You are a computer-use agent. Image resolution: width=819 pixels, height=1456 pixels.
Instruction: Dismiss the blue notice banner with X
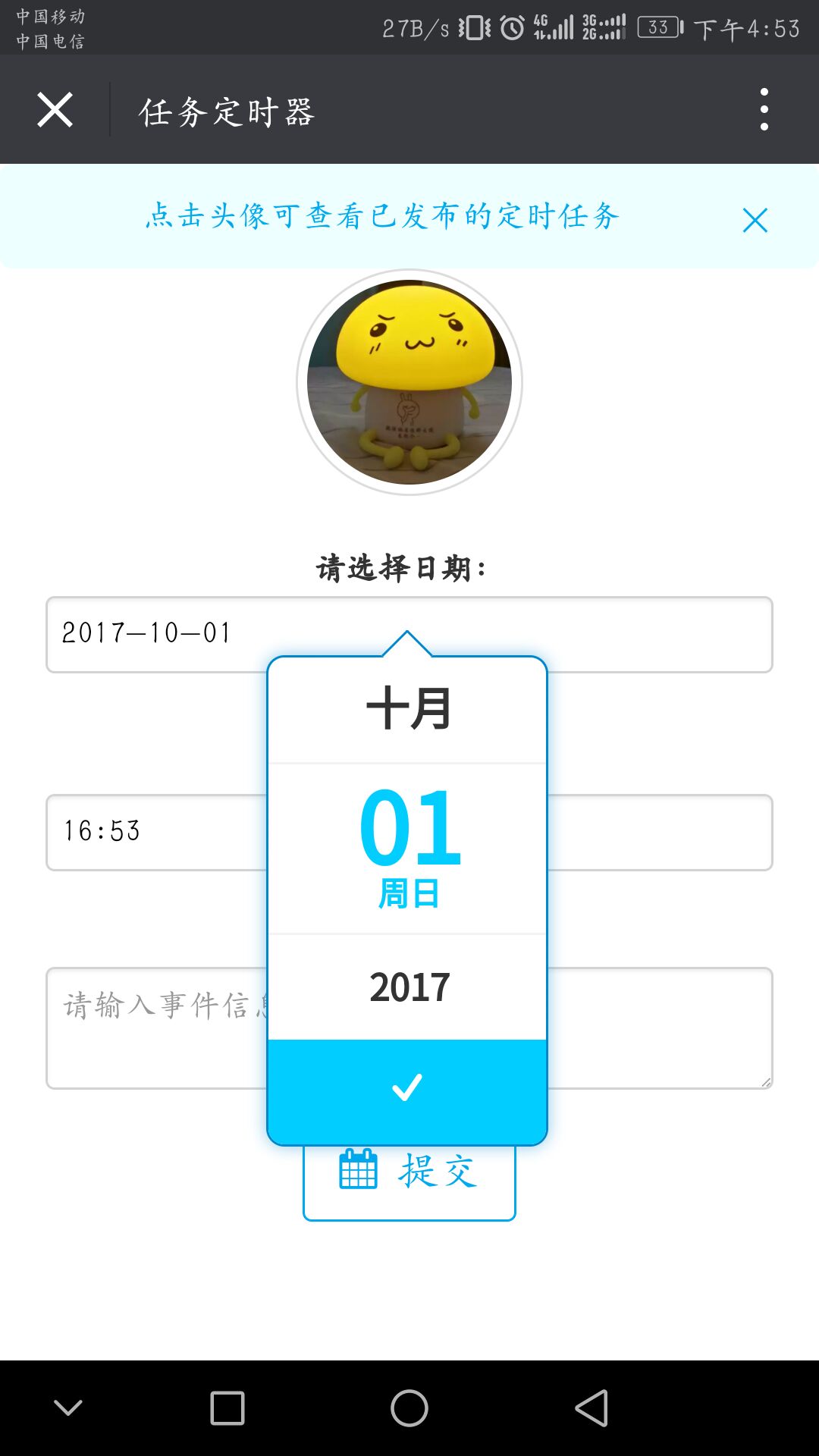755,220
